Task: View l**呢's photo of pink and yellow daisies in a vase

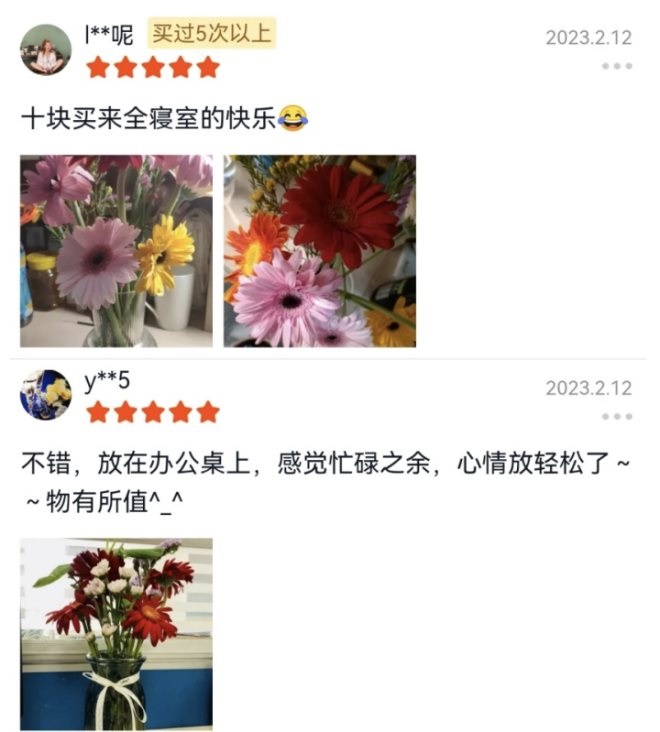Action: click(x=116, y=250)
